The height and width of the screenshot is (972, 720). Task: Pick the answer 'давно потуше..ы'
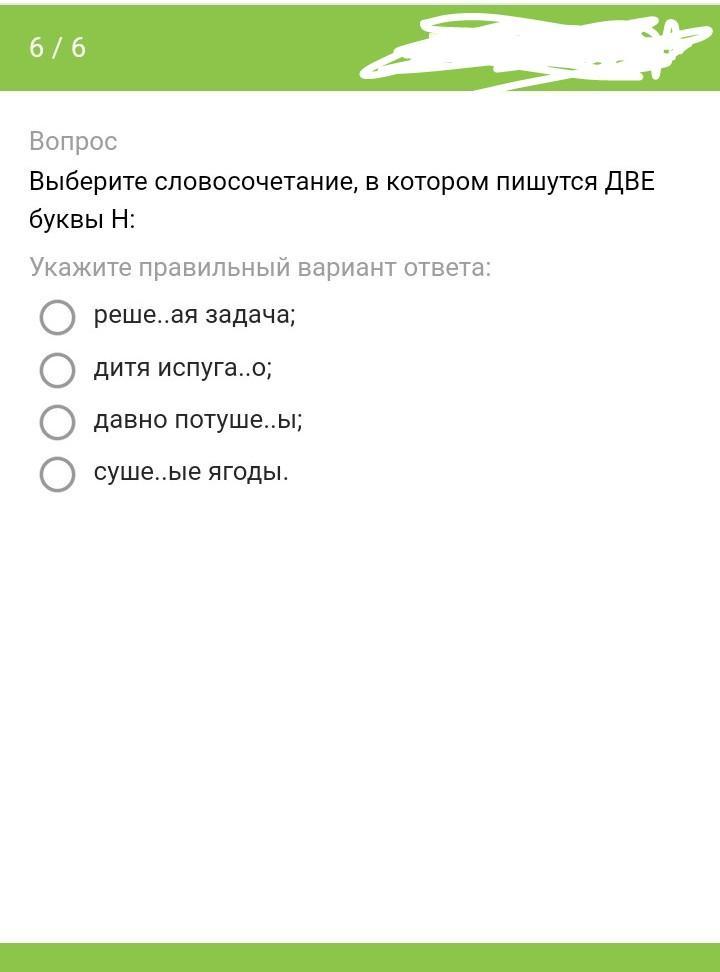(x=57, y=422)
